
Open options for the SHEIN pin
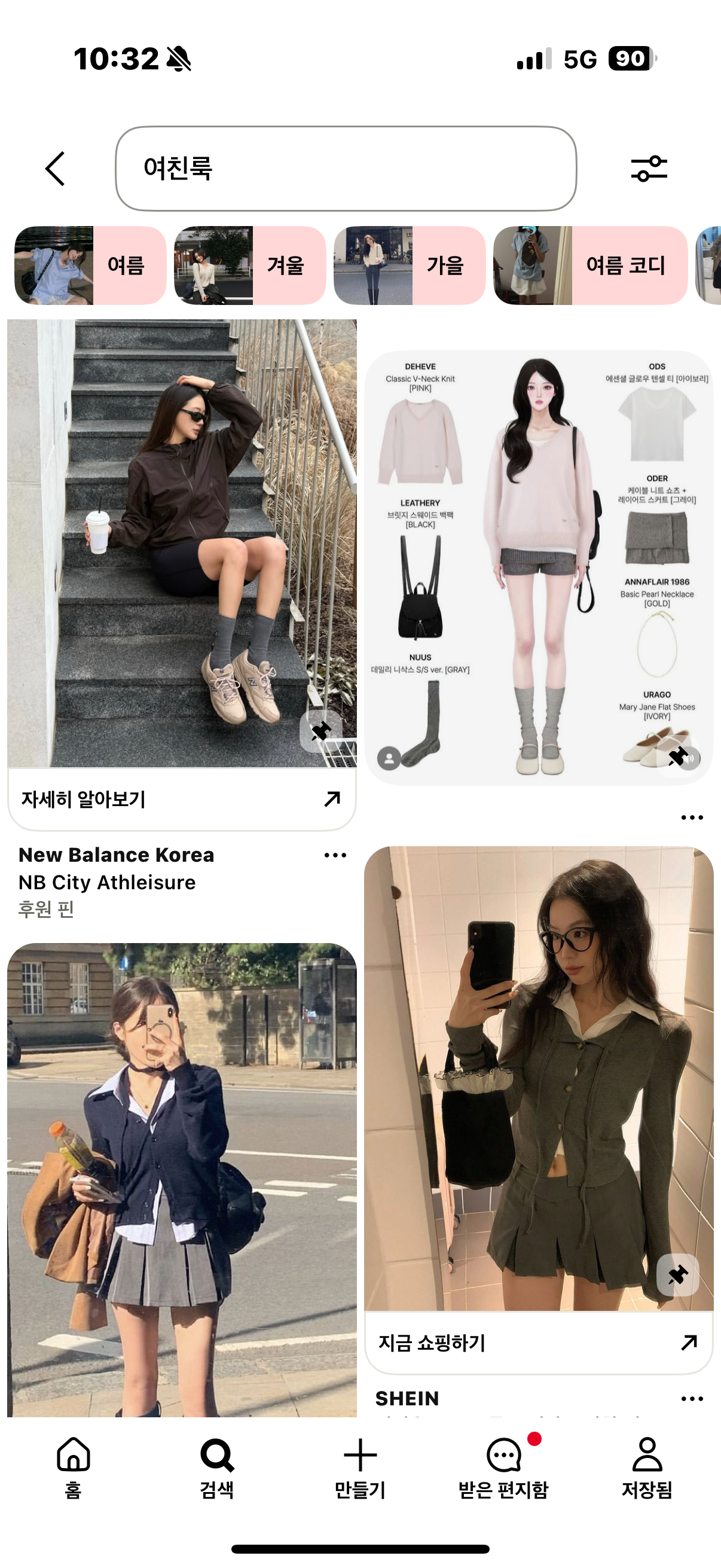(x=692, y=1399)
